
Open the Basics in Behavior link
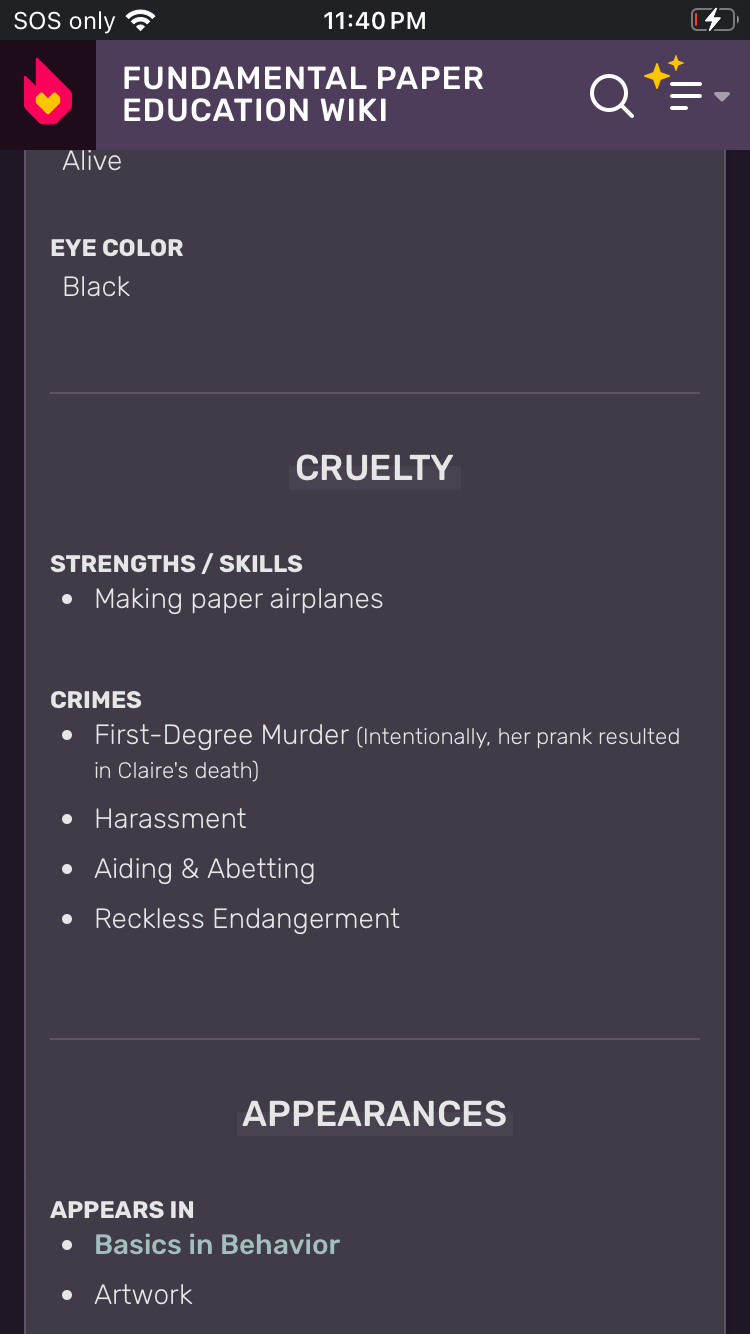point(217,1244)
